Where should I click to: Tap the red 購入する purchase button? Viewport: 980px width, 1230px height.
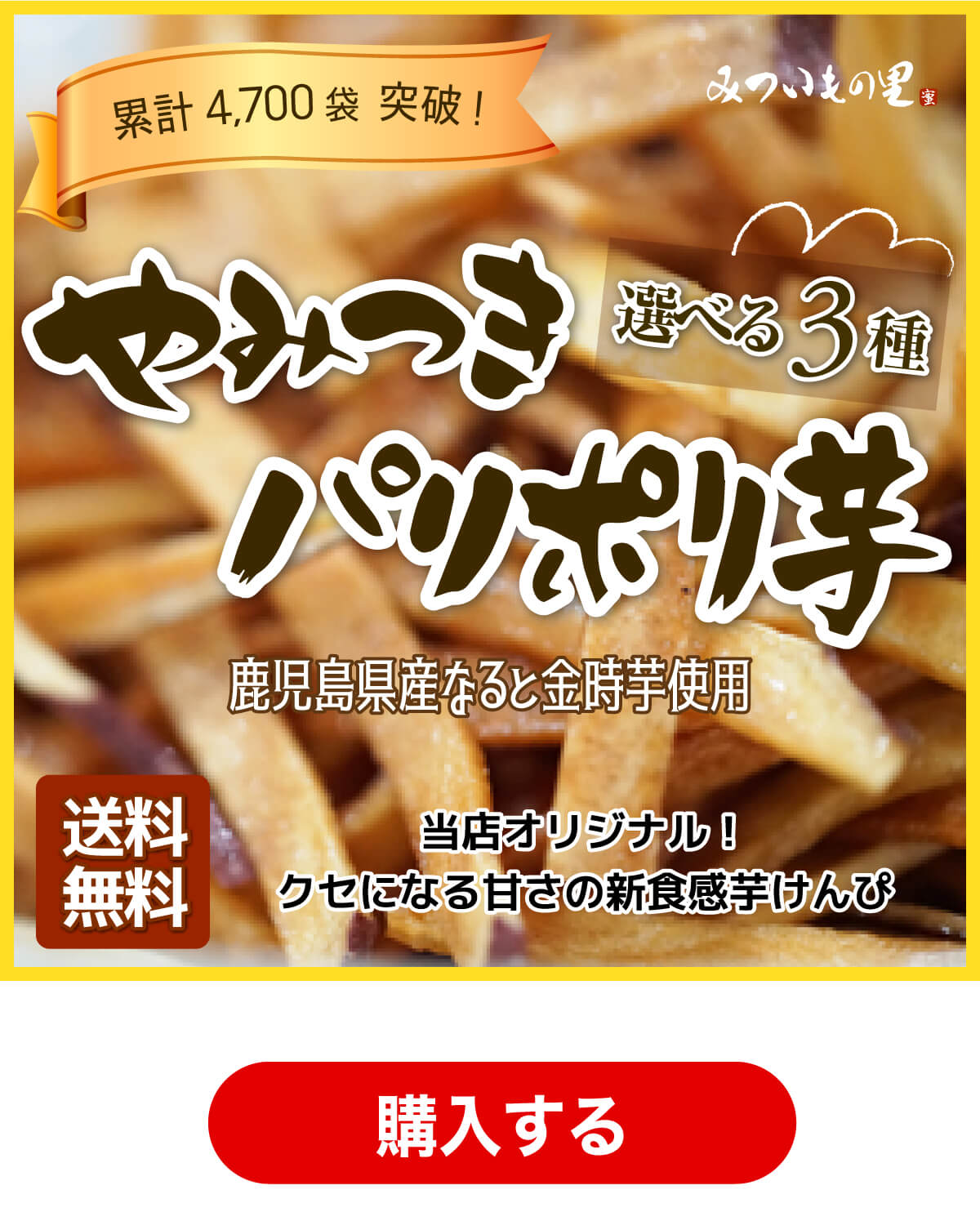pyautogui.click(x=501, y=1122)
